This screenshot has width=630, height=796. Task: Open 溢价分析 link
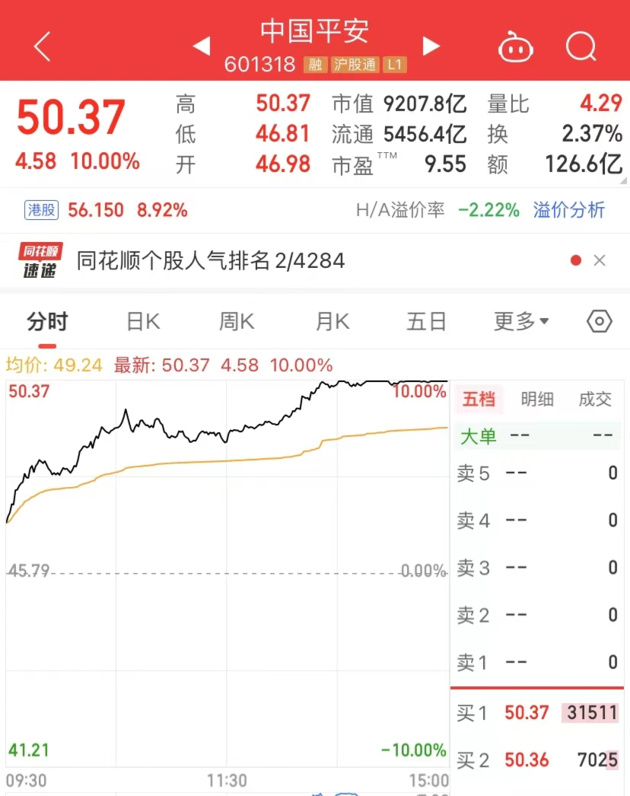[569, 210]
